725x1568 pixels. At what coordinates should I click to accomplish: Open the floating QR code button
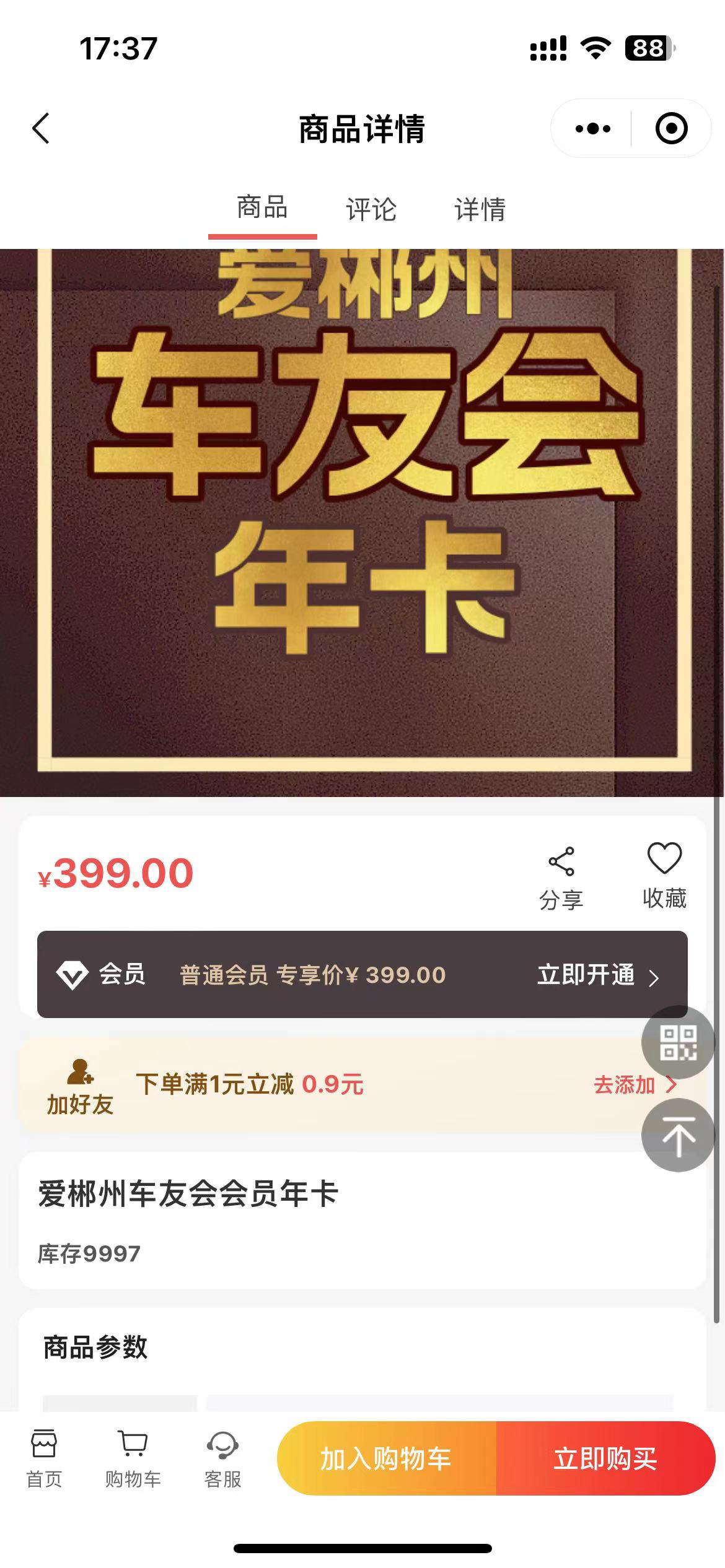tap(678, 1043)
